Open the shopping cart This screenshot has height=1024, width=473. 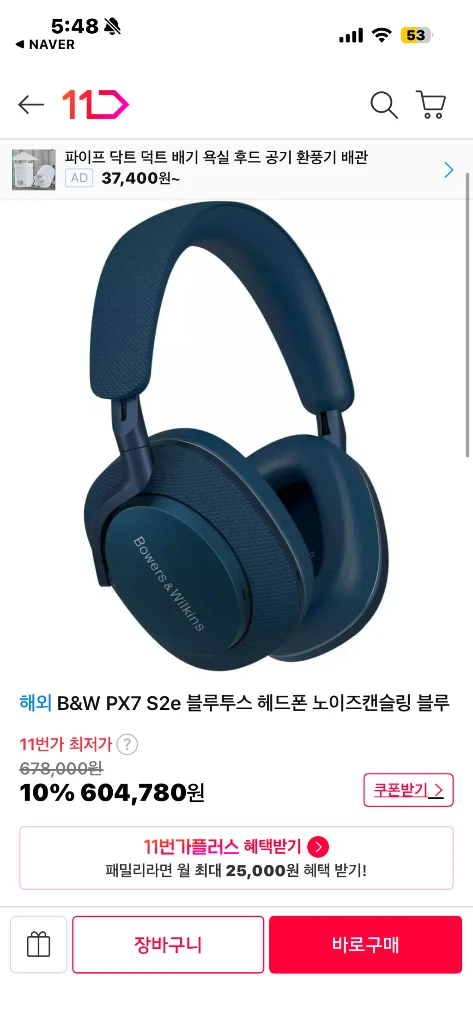(x=431, y=104)
